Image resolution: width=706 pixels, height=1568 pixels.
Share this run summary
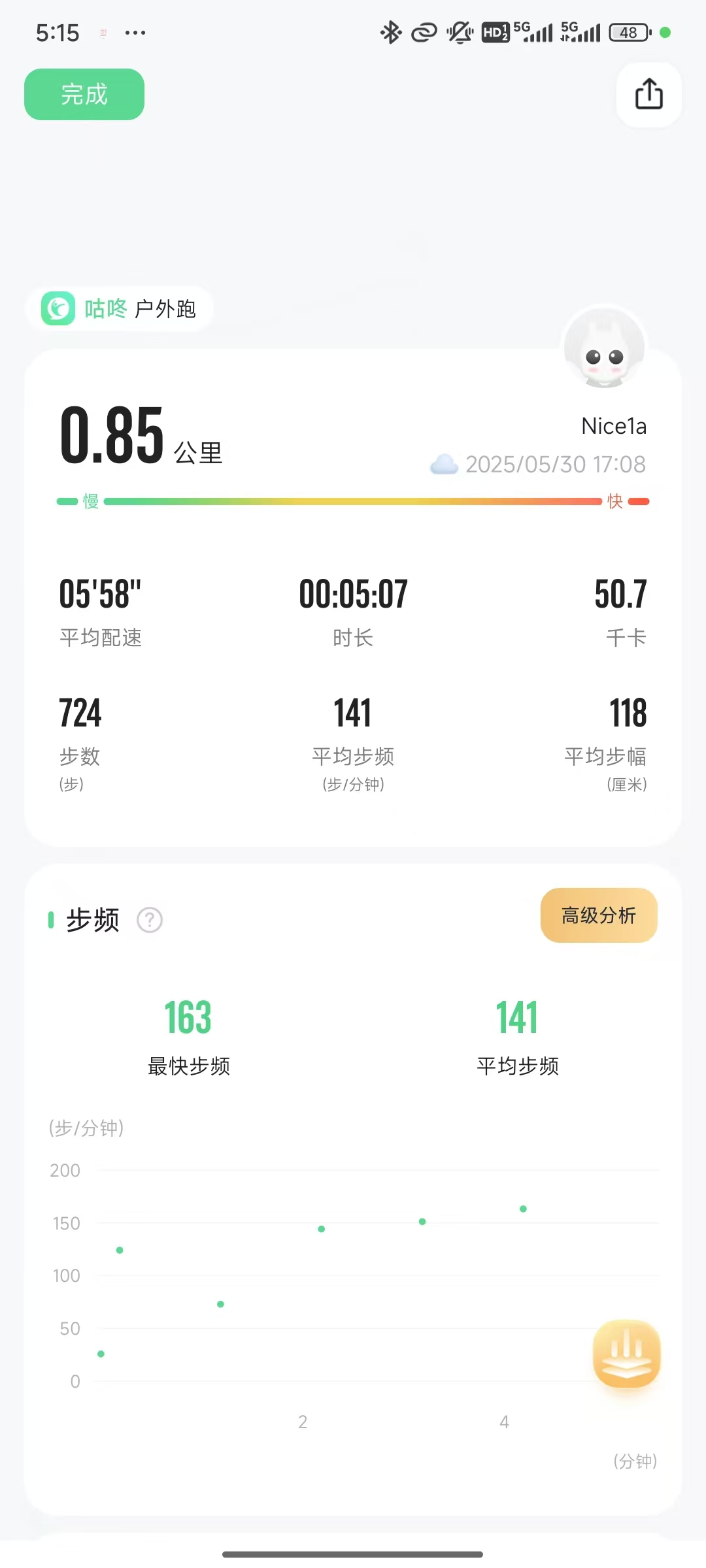pos(648,95)
